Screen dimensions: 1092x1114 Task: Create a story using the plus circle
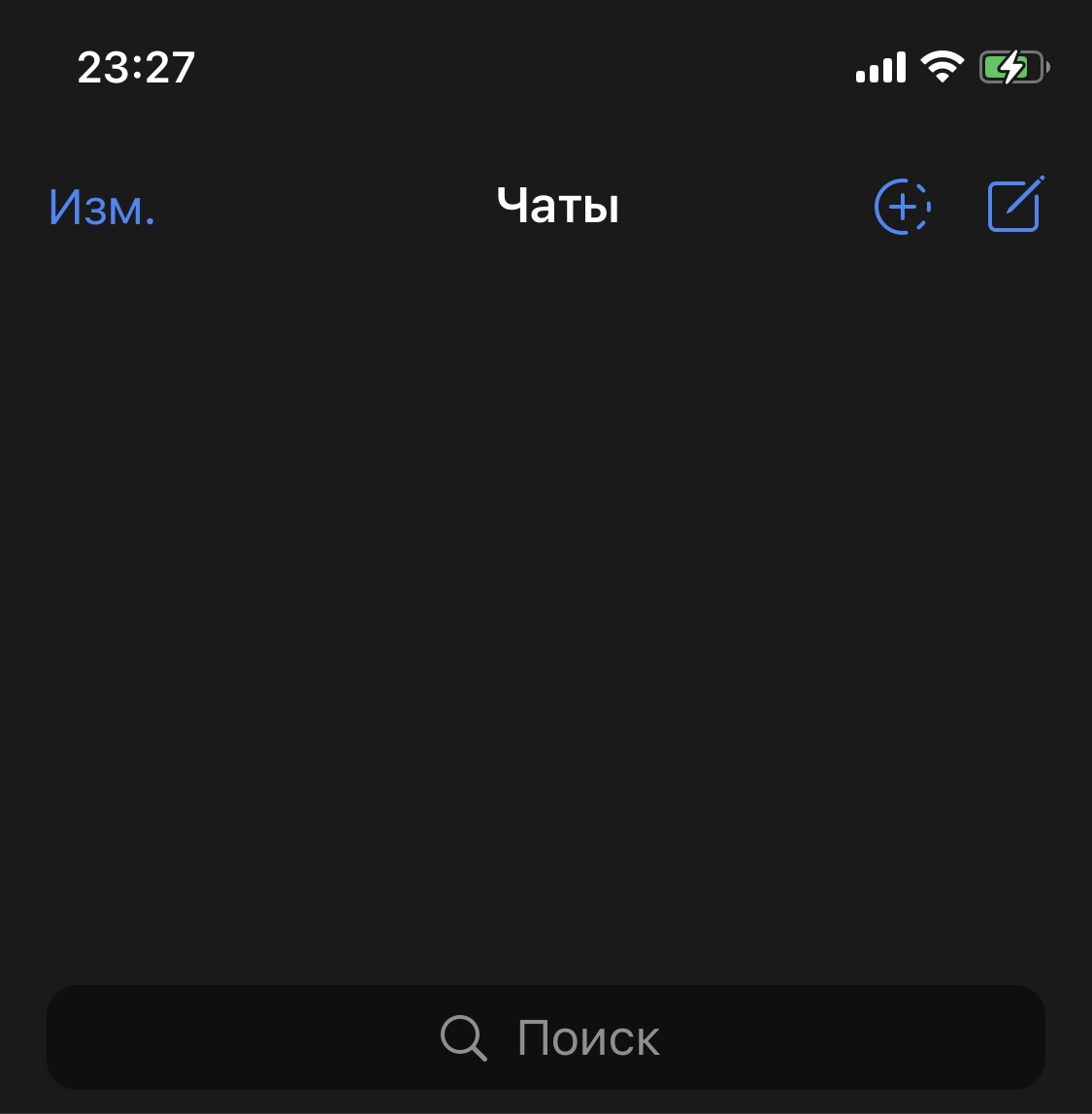click(902, 206)
